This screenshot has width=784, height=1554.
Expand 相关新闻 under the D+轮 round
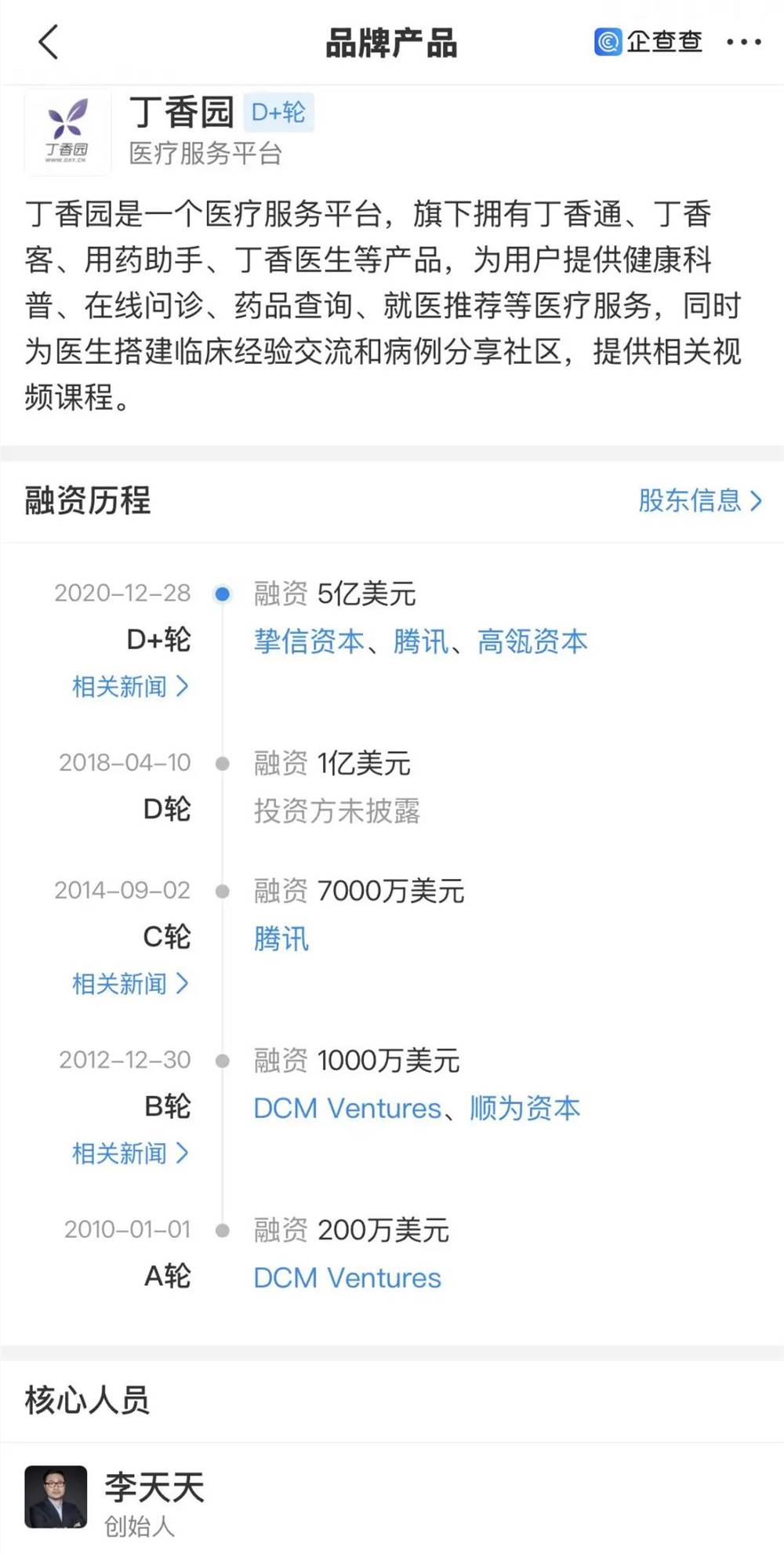click(x=130, y=687)
